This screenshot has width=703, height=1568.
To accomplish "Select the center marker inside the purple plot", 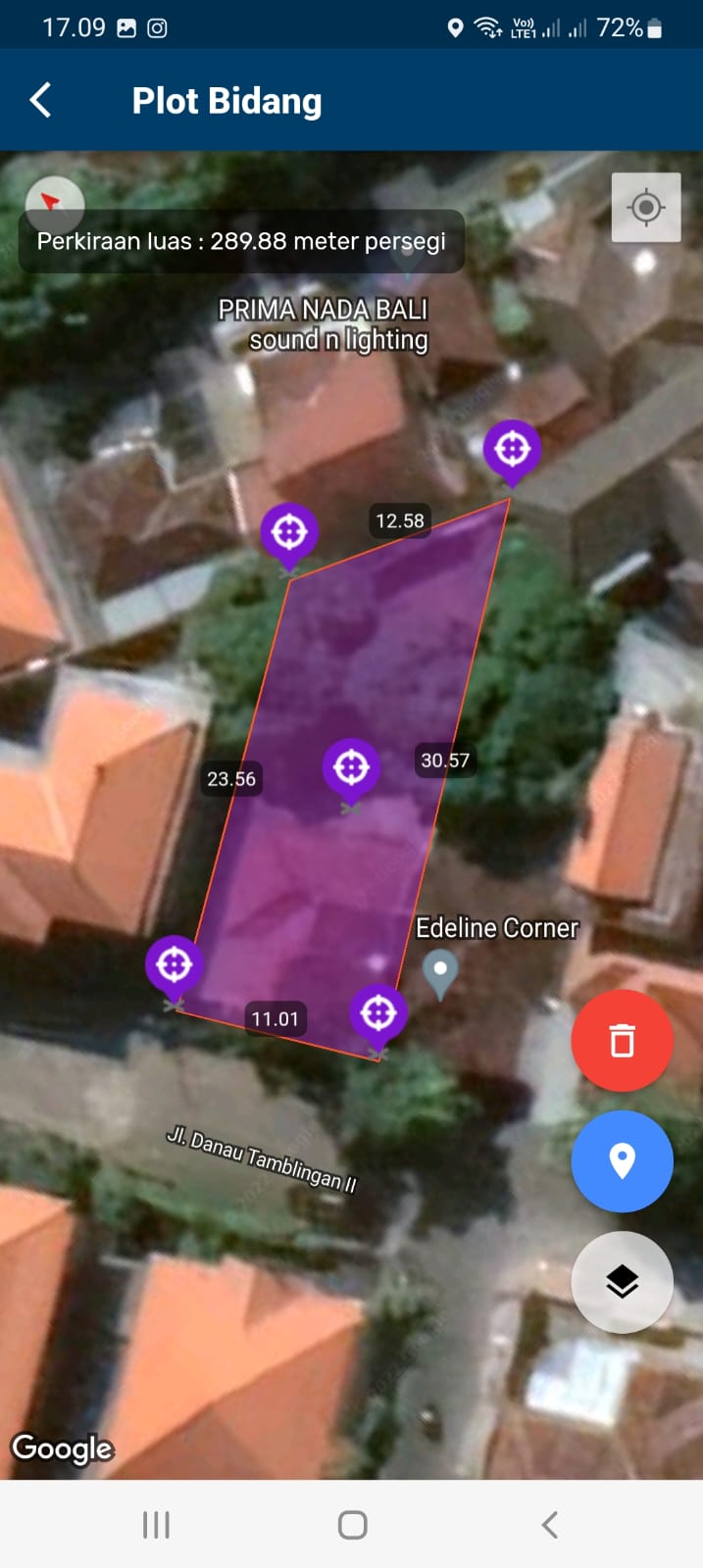I will click(x=351, y=768).
